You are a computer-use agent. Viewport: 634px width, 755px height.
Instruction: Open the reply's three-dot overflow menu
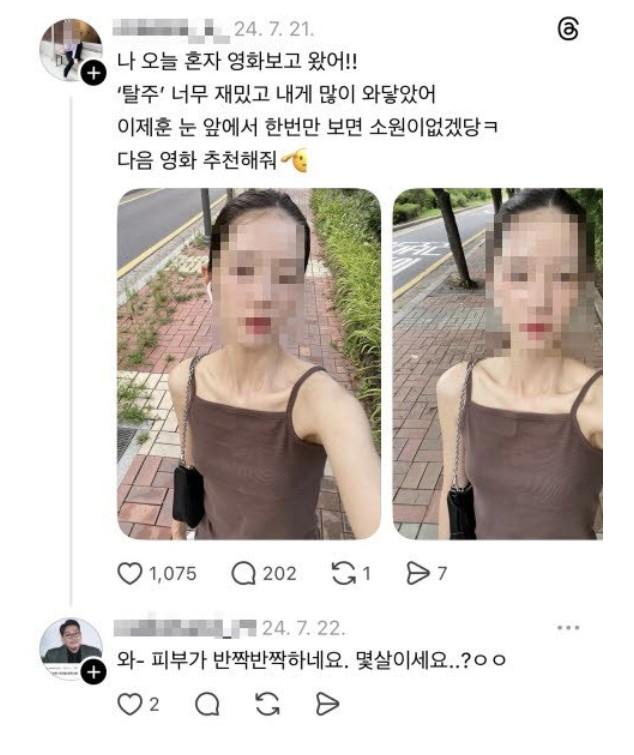pyautogui.click(x=568, y=627)
